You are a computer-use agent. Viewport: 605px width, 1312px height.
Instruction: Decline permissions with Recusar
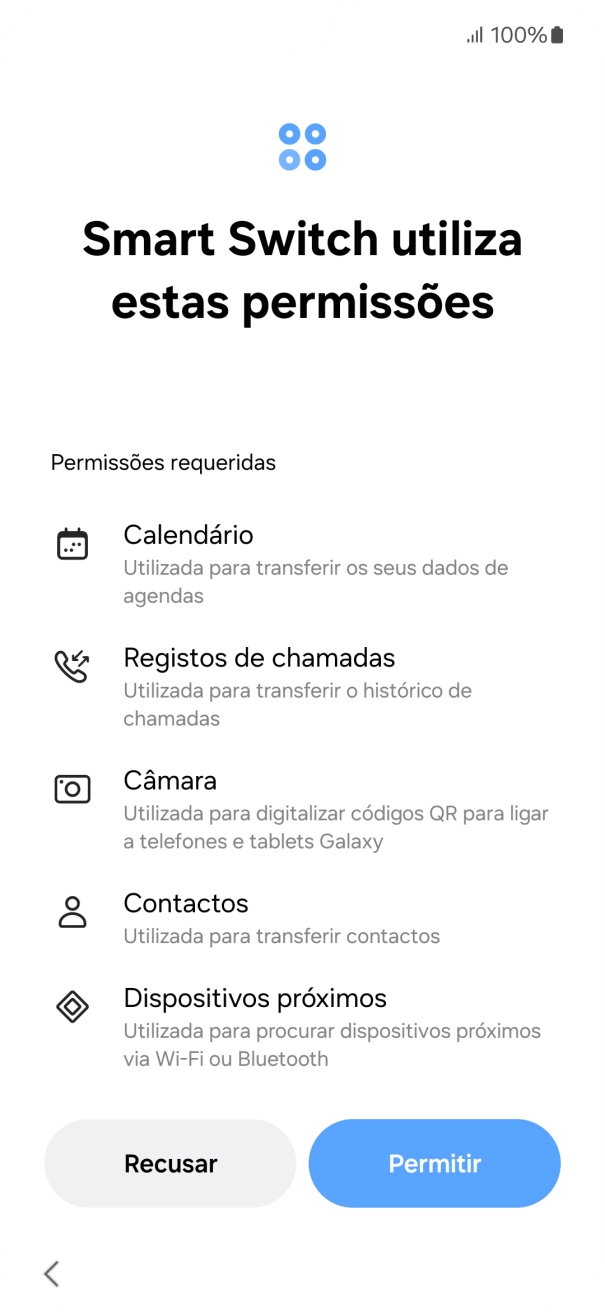pyautogui.click(x=170, y=1163)
